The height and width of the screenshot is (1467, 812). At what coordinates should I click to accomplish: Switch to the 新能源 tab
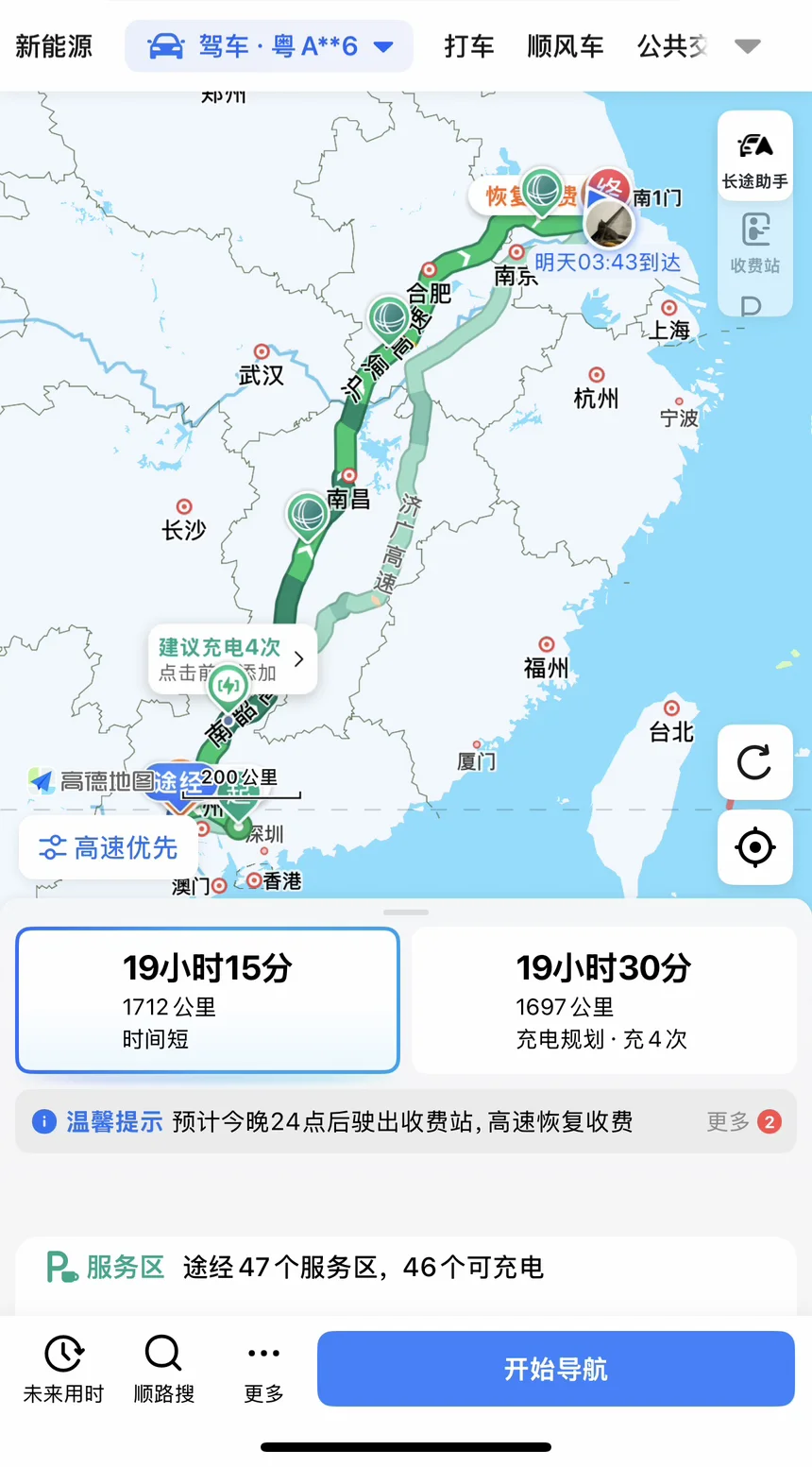pos(54,45)
